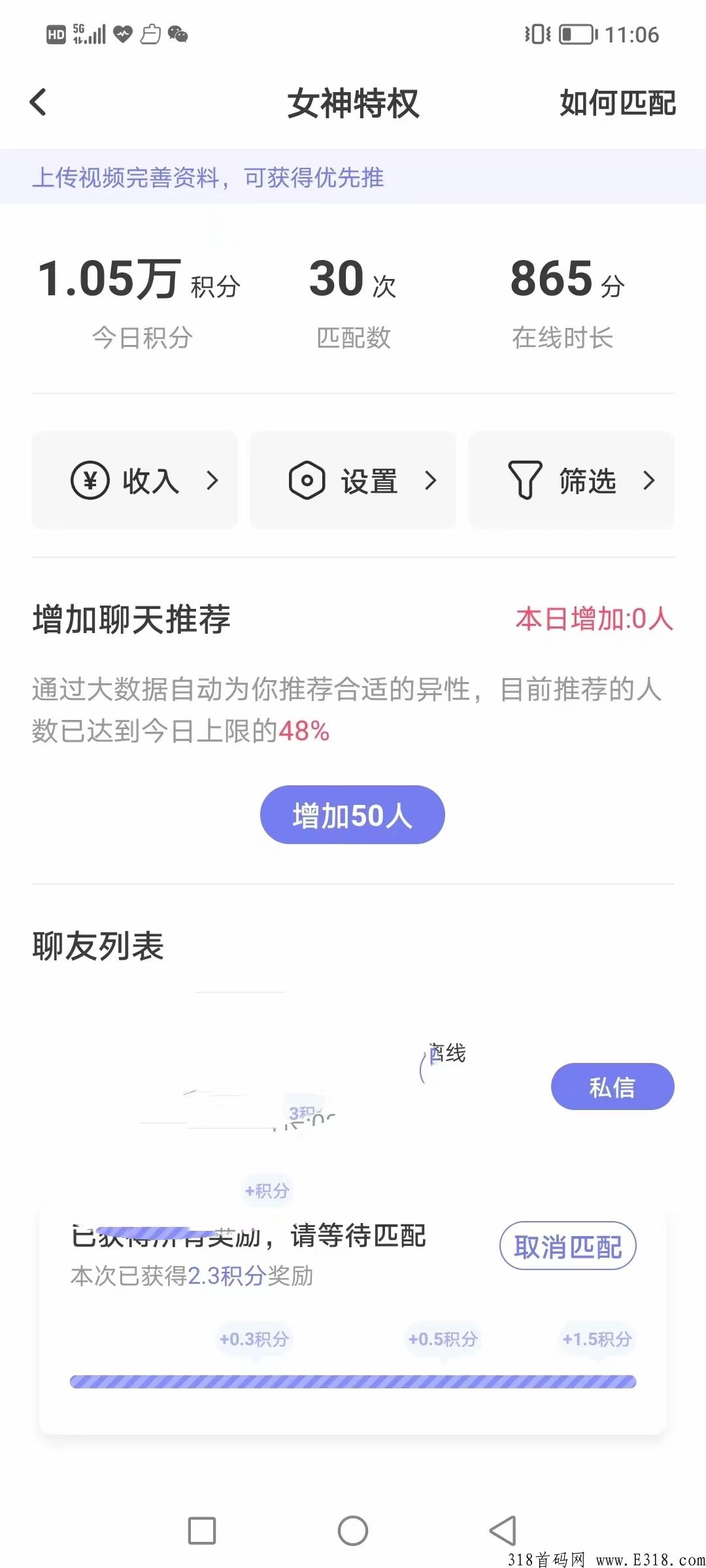Tap the upload video banner 上传视频完善资料
Screen dimensions: 706x1568
[353, 177]
